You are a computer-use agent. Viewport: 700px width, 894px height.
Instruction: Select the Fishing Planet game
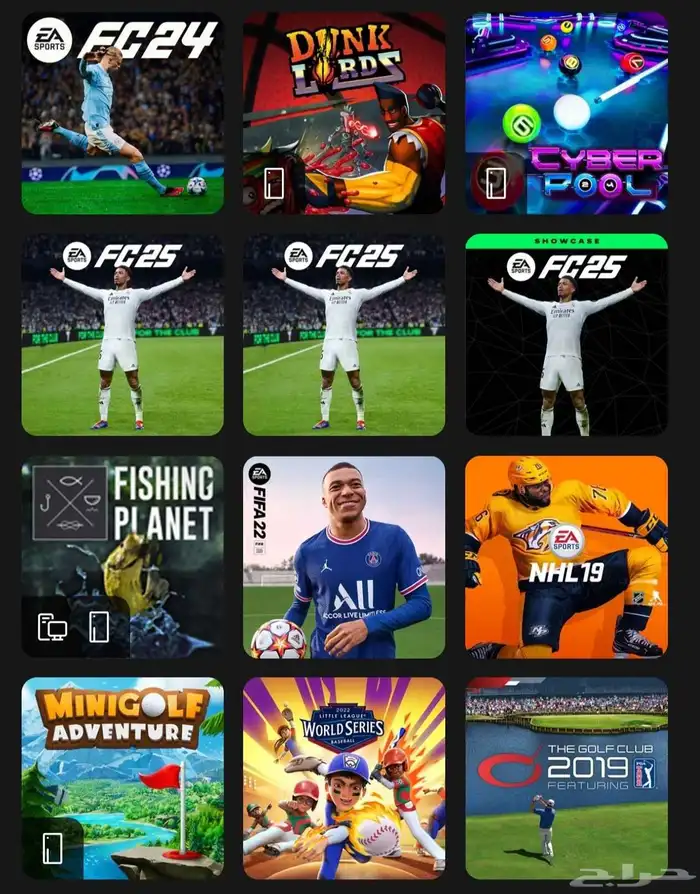click(123, 557)
